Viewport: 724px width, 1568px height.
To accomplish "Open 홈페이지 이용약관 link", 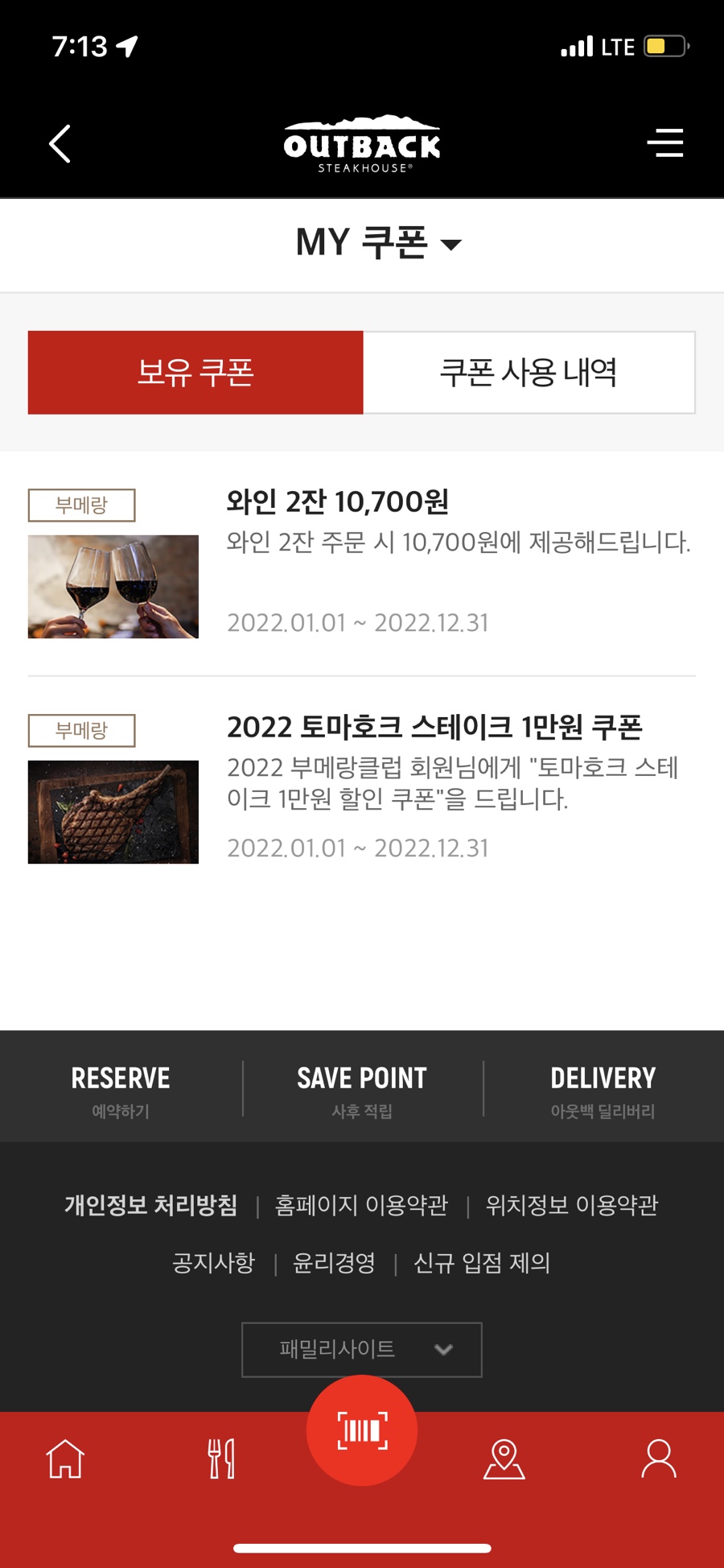I will (x=361, y=1205).
